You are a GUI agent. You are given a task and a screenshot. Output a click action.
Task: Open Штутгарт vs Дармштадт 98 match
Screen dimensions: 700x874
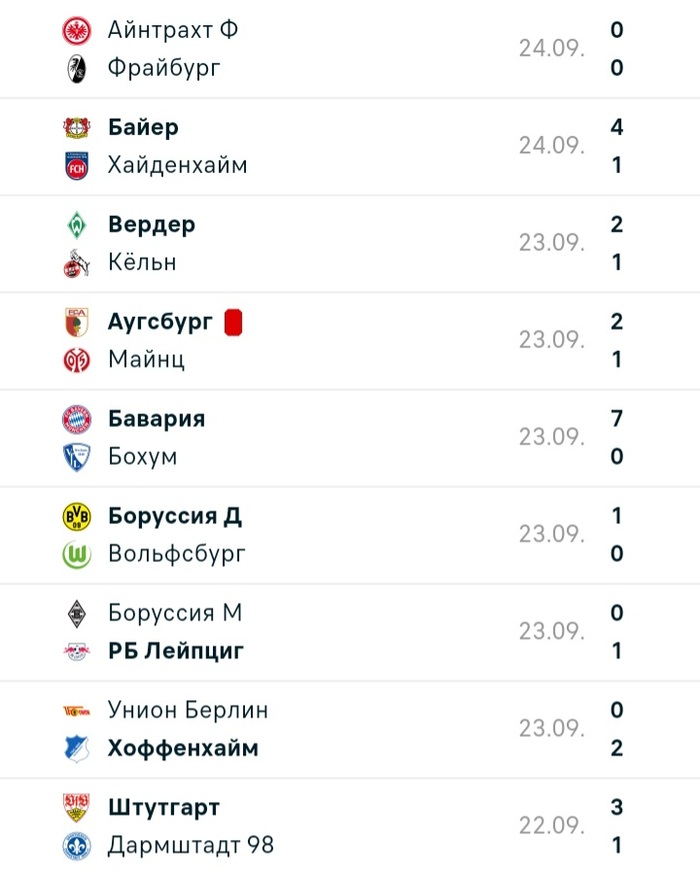click(350, 827)
